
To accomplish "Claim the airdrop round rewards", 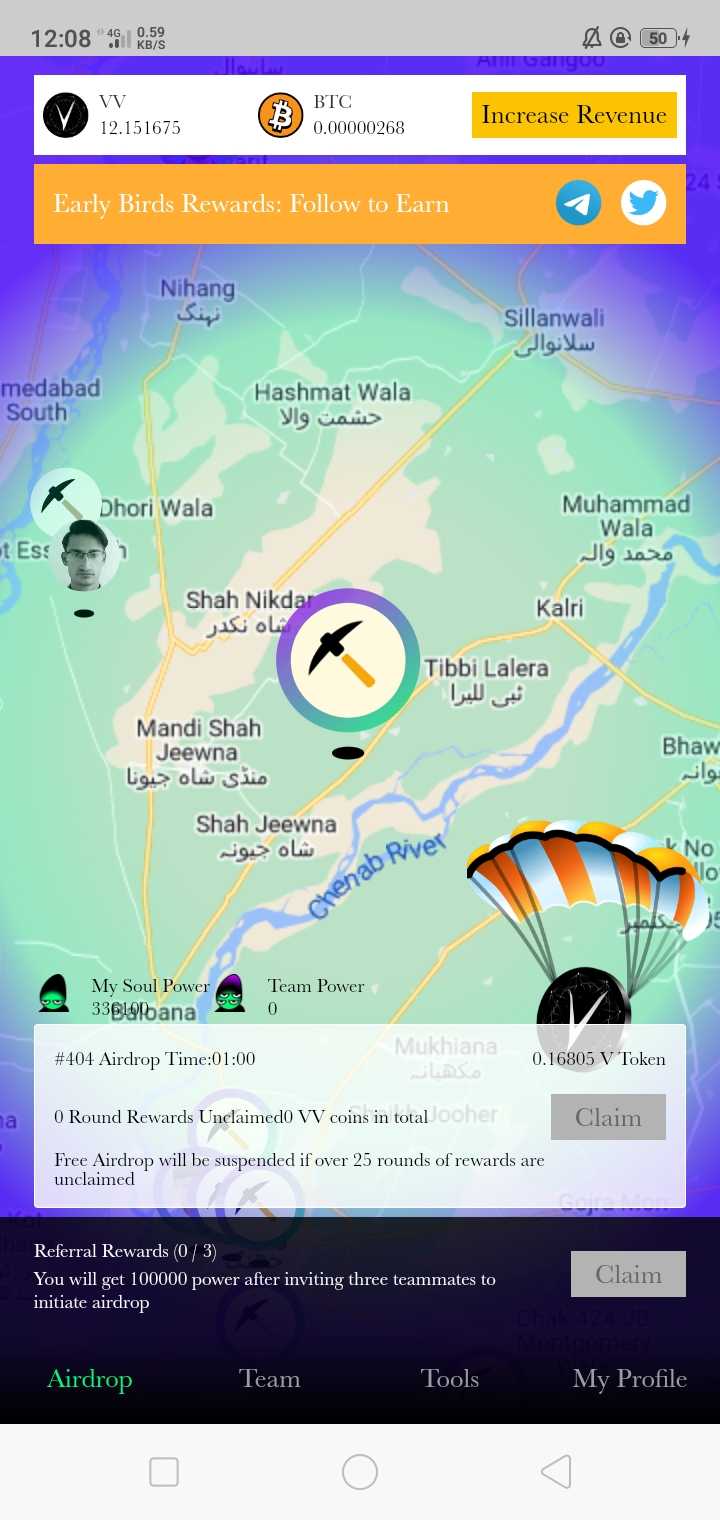I will [608, 1117].
